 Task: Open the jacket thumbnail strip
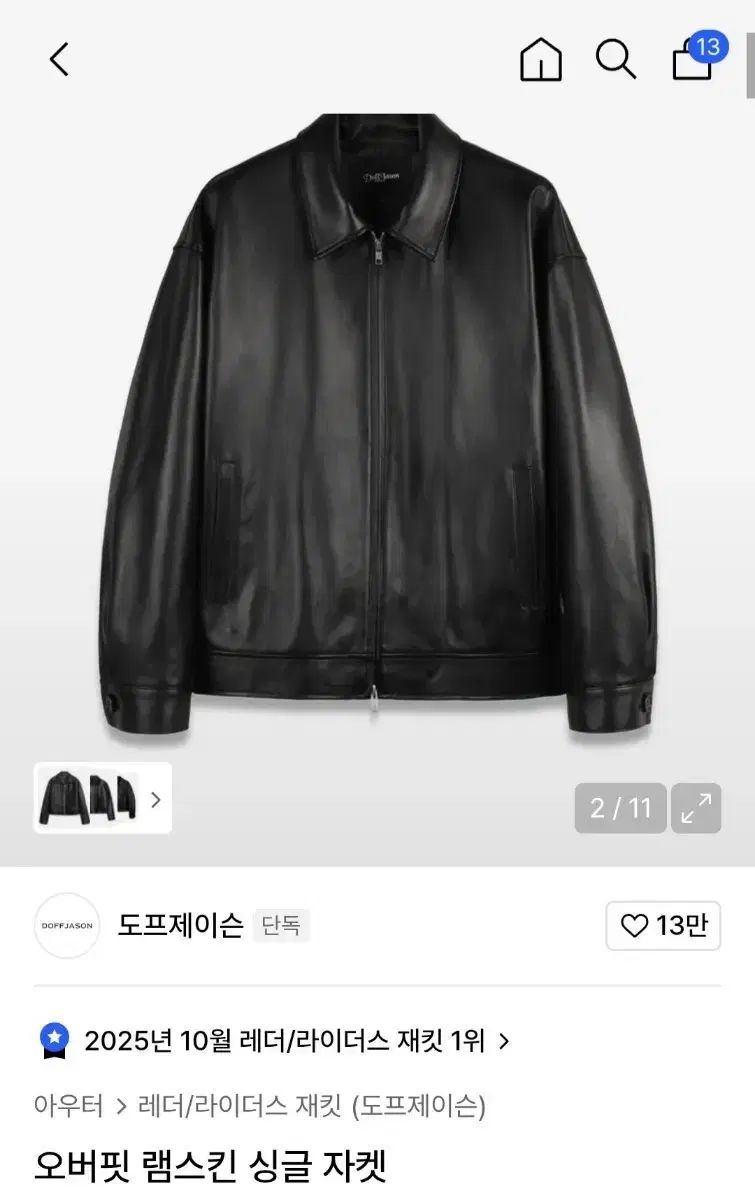pyautogui.click(x=102, y=798)
